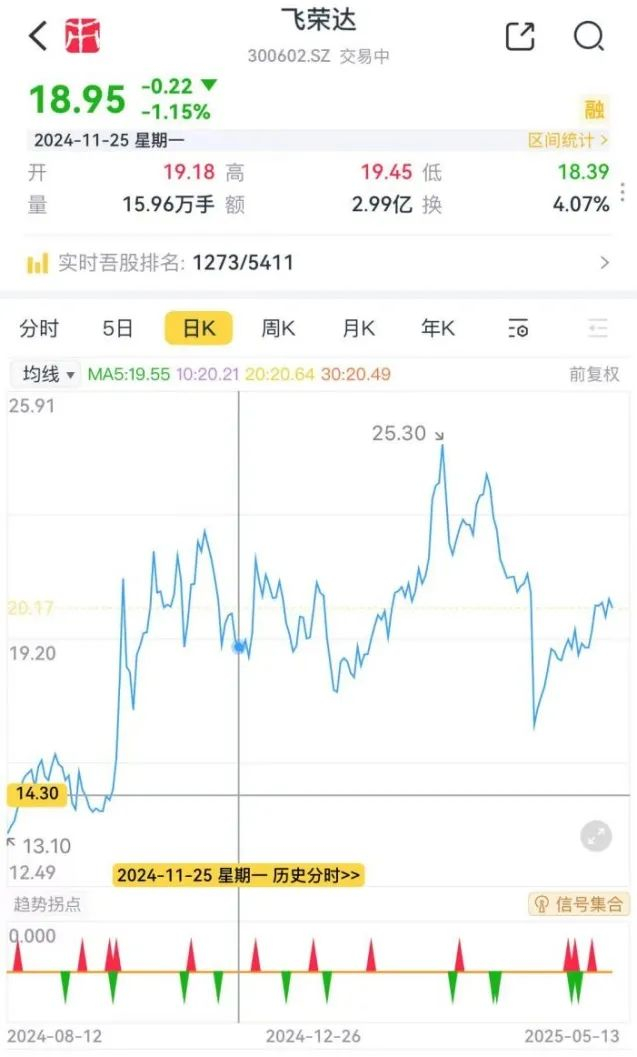Tap the 融 margin trading badge

(595, 110)
